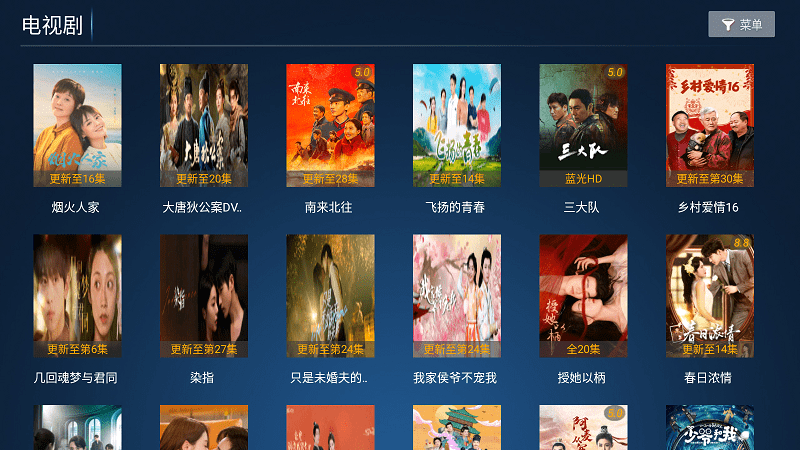Image resolution: width=800 pixels, height=450 pixels.
Task: Open the 春日浓情 series tile
Action: [709, 296]
